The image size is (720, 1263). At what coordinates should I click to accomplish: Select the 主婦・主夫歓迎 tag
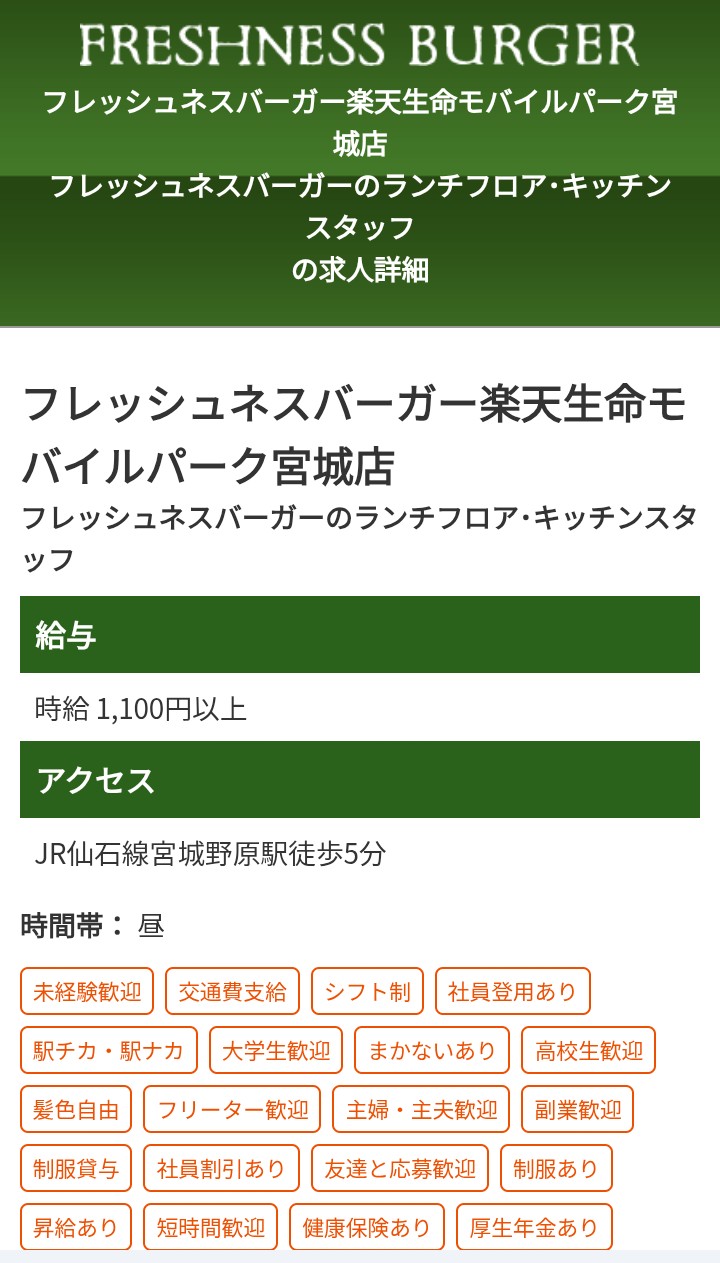pos(421,1109)
